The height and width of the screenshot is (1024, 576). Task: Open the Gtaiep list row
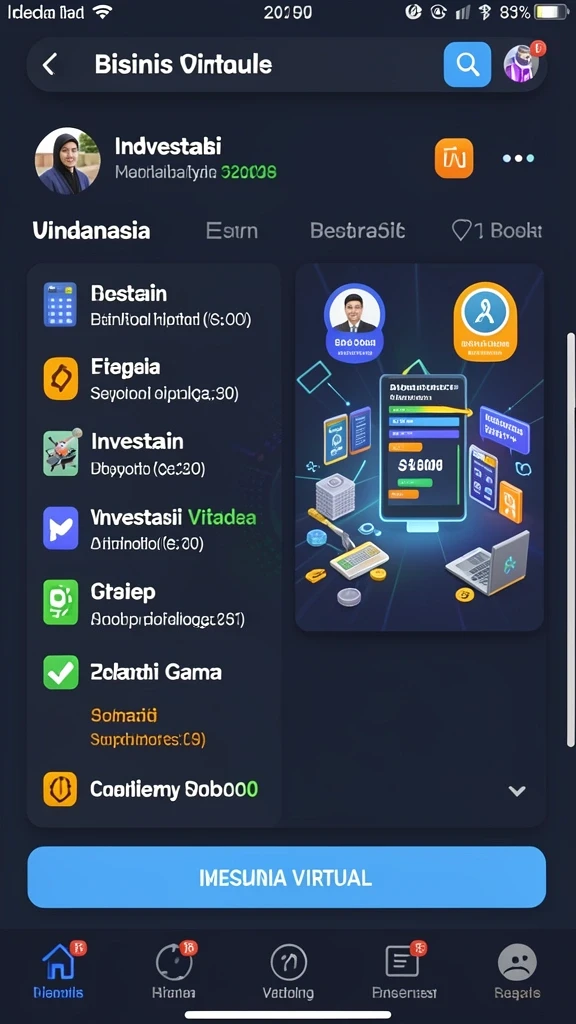click(154, 603)
